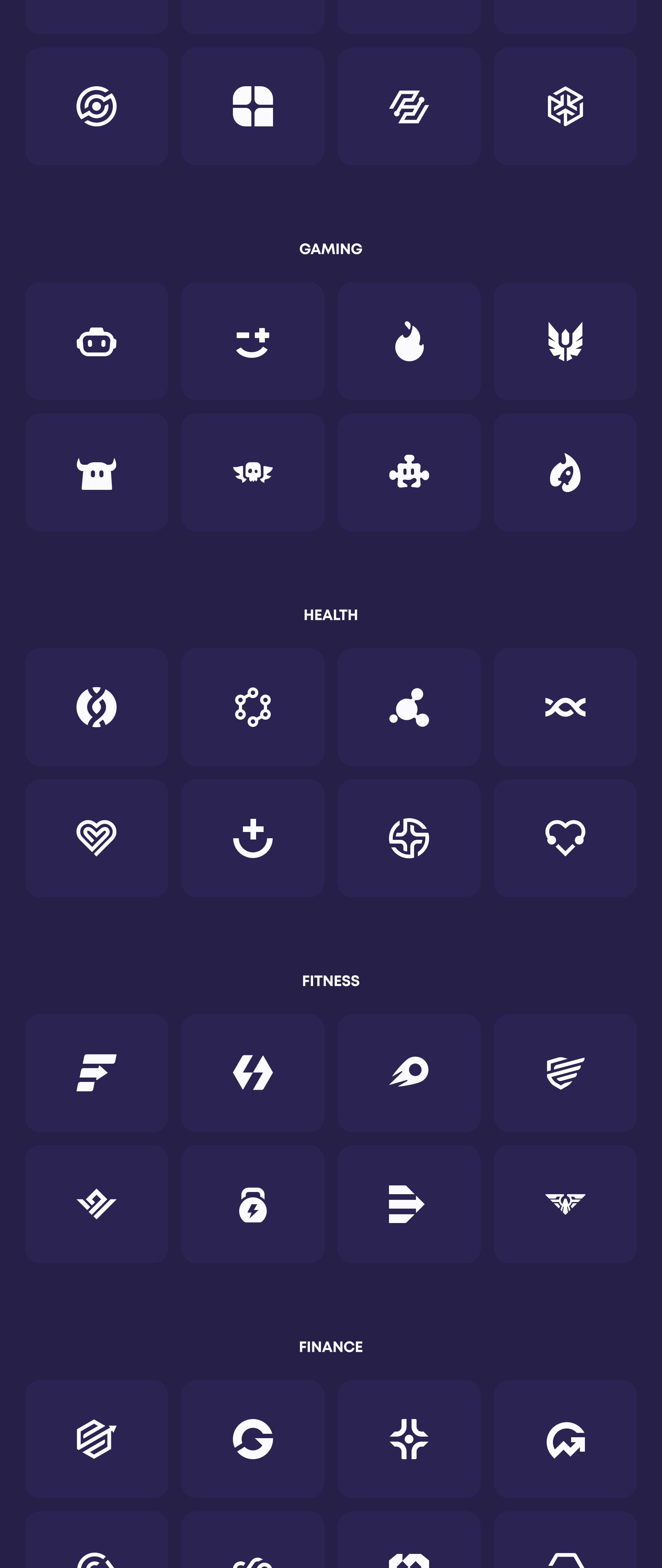Select the hexagon cube logo tile
This screenshot has width=662, height=1568.
coord(565,106)
